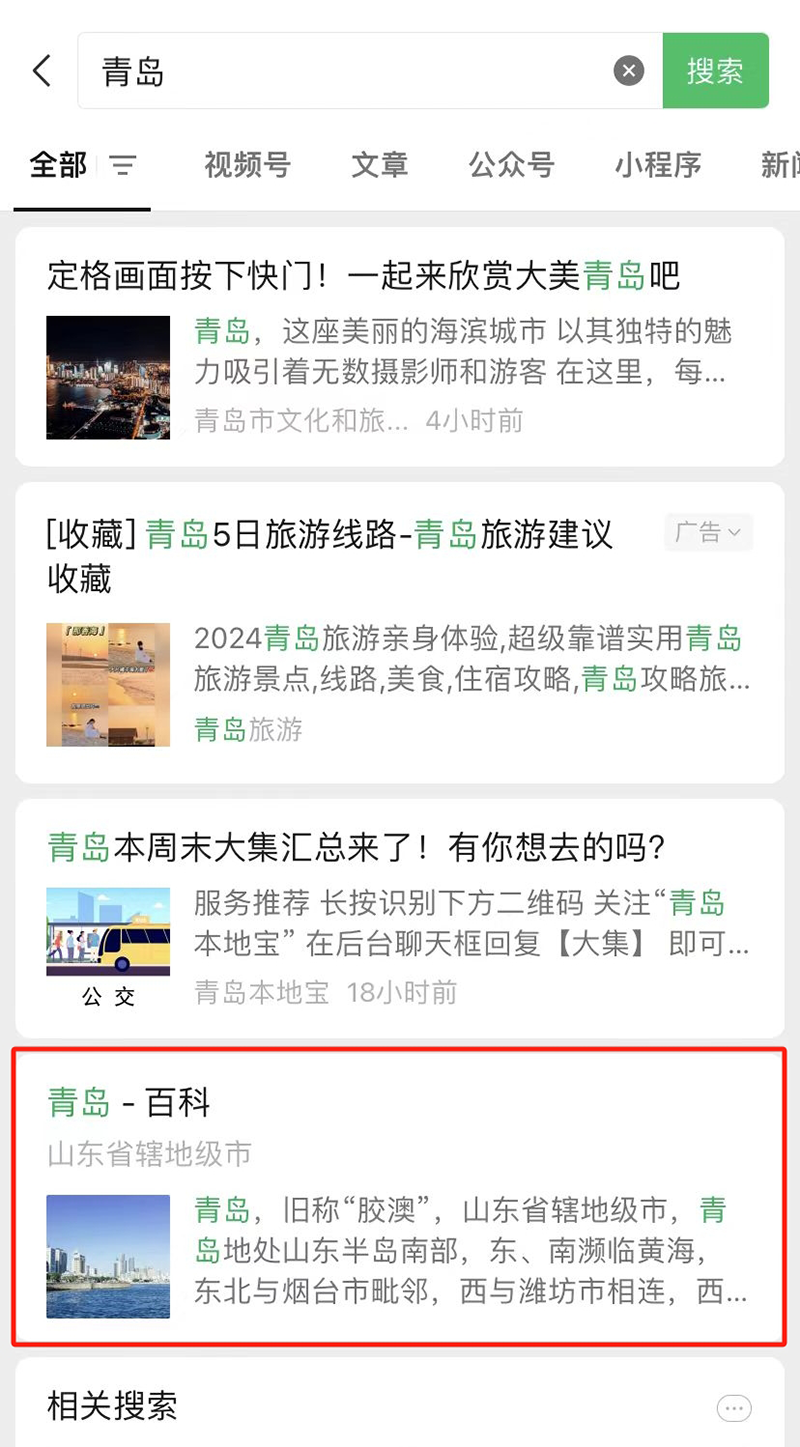
Task: Open the filter icon beside 全部
Action: (x=122, y=165)
